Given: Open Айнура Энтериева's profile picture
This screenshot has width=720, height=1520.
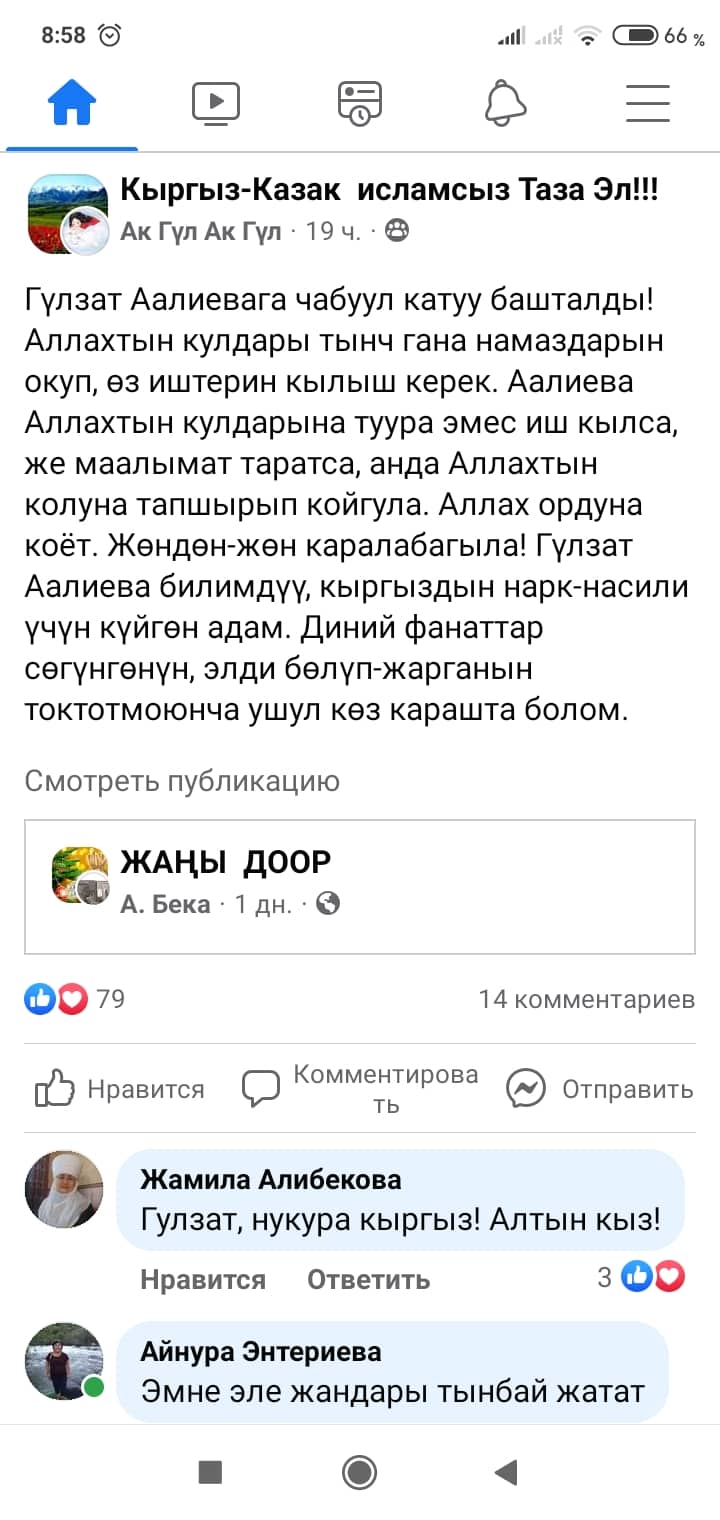Looking at the screenshot, I should tap(64, 1361).
